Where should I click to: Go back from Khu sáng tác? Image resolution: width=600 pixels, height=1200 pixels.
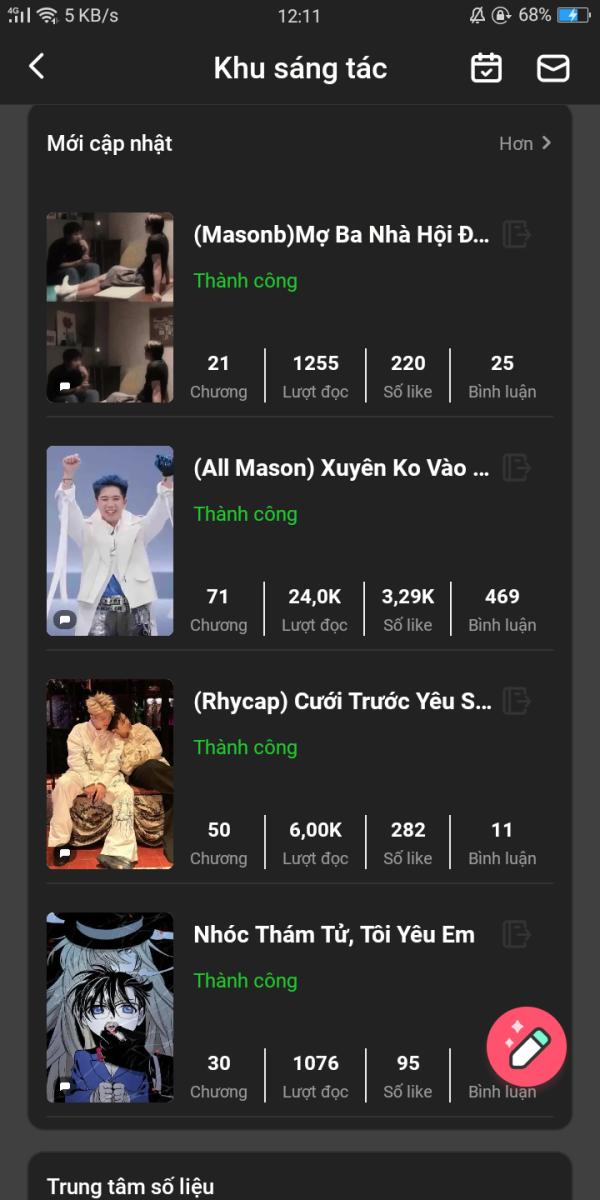pos(37,67)
